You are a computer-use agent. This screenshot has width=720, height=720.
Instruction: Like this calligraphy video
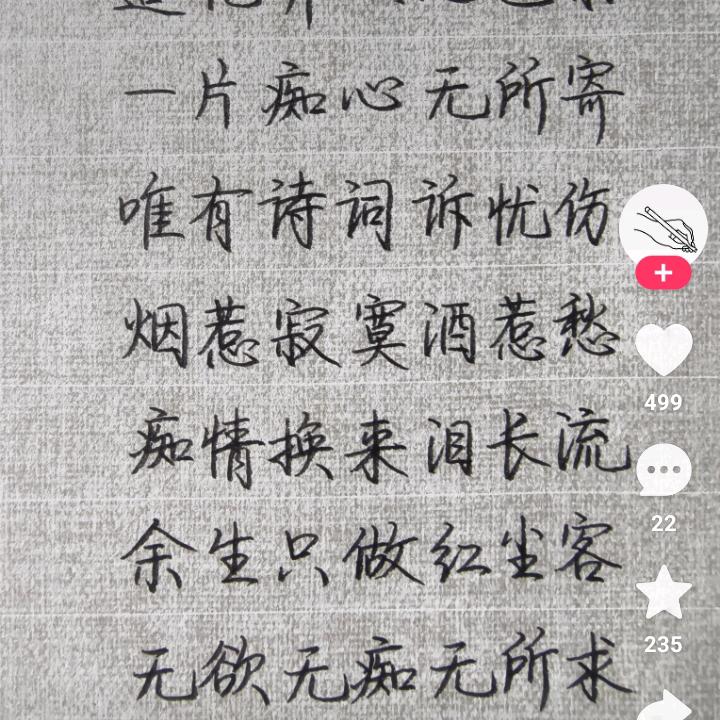pos(663,351)
